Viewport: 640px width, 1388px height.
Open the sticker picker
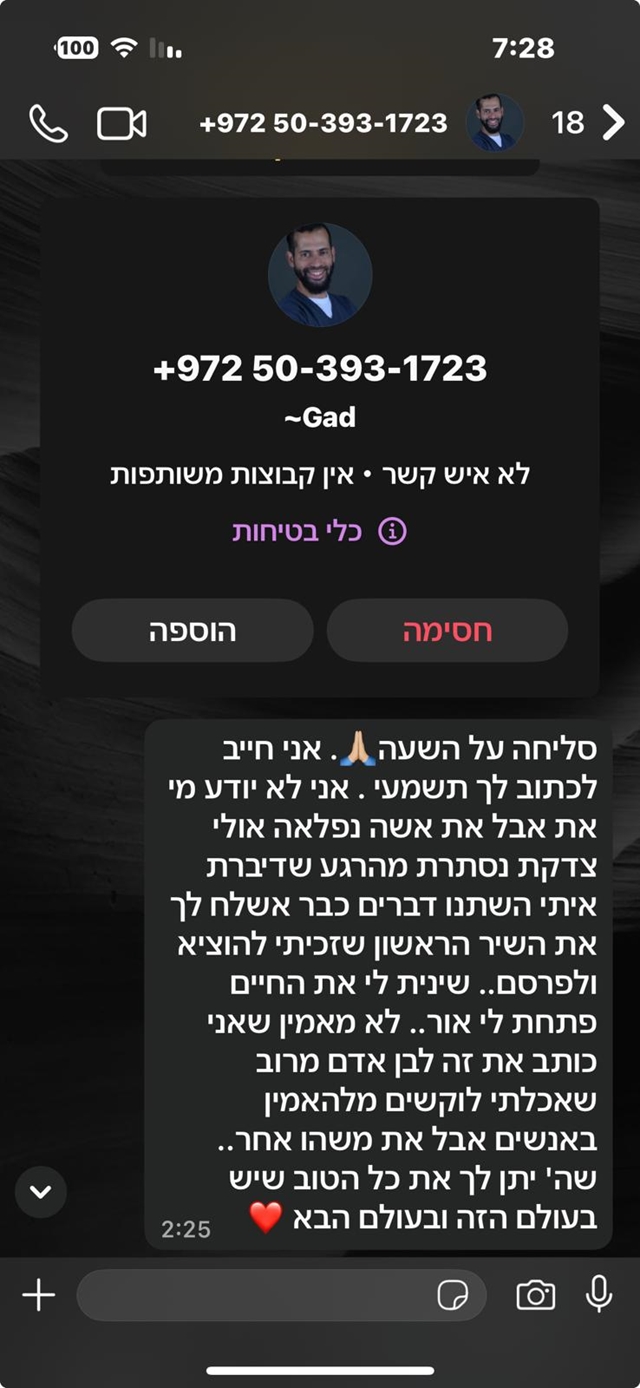(x=453, y=1296)
